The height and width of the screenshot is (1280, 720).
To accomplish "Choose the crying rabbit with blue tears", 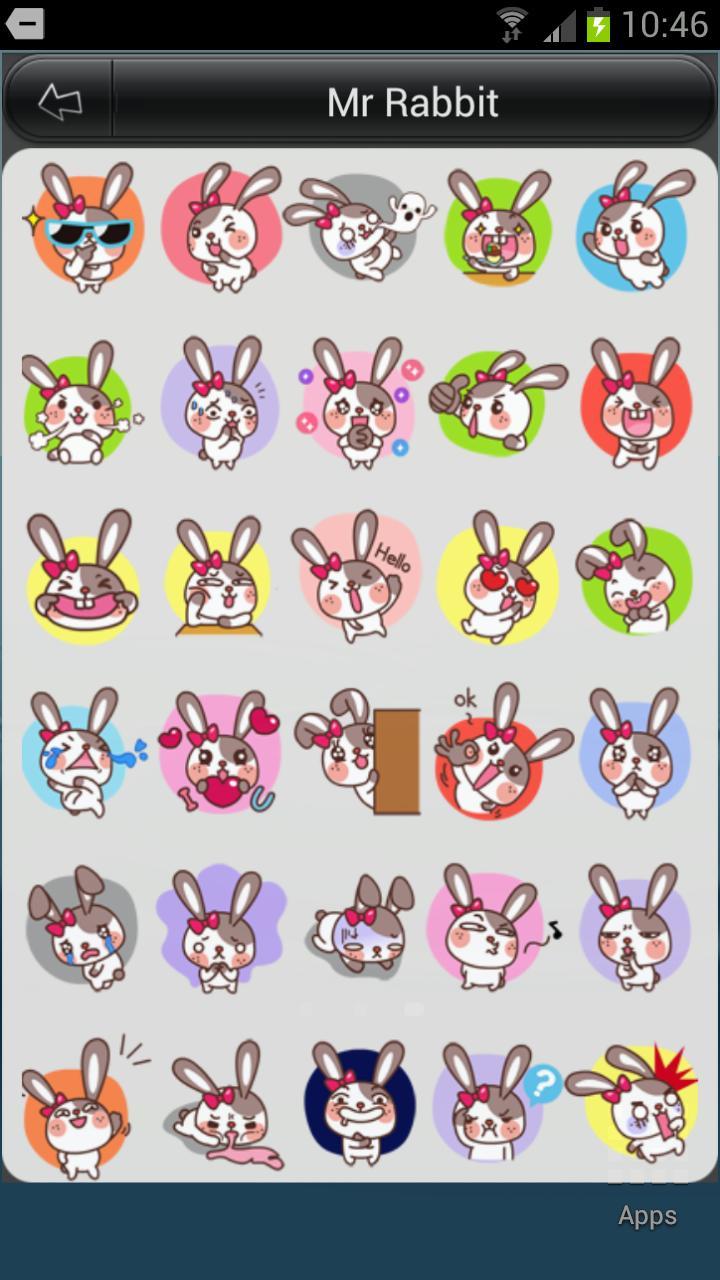I will coord(82,752).
